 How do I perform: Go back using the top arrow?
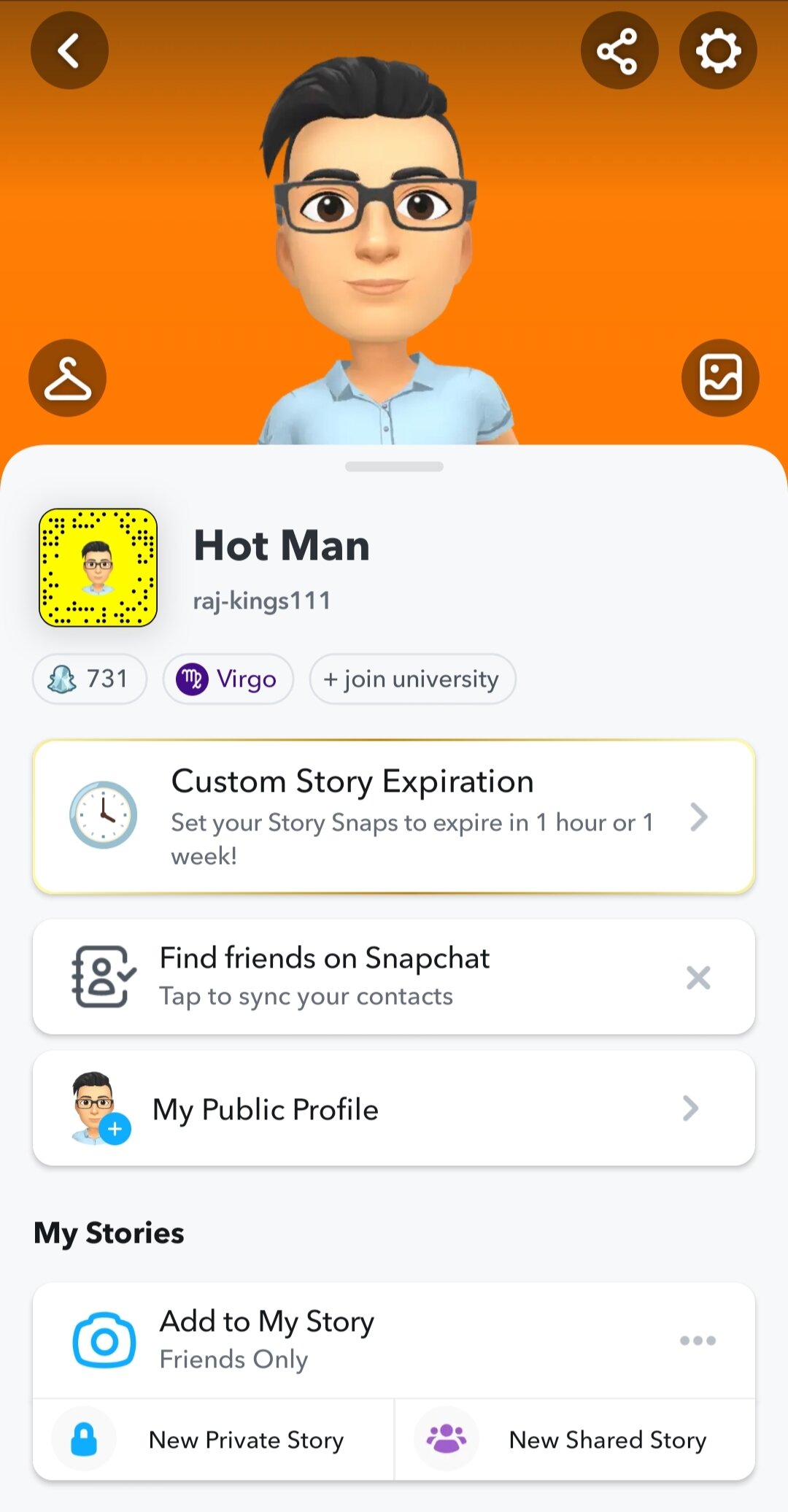coord(69,51)
